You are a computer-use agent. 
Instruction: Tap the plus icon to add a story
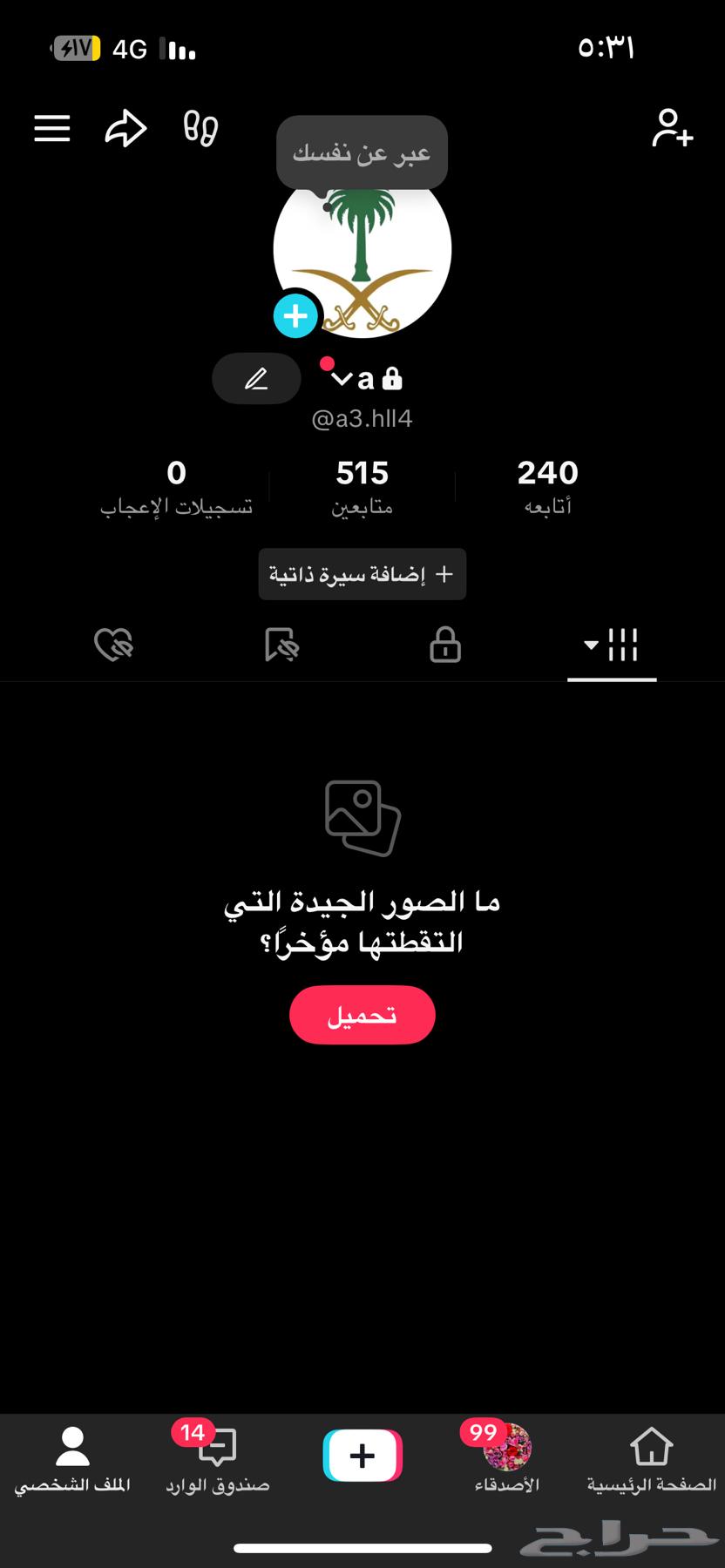coord(295,315)
